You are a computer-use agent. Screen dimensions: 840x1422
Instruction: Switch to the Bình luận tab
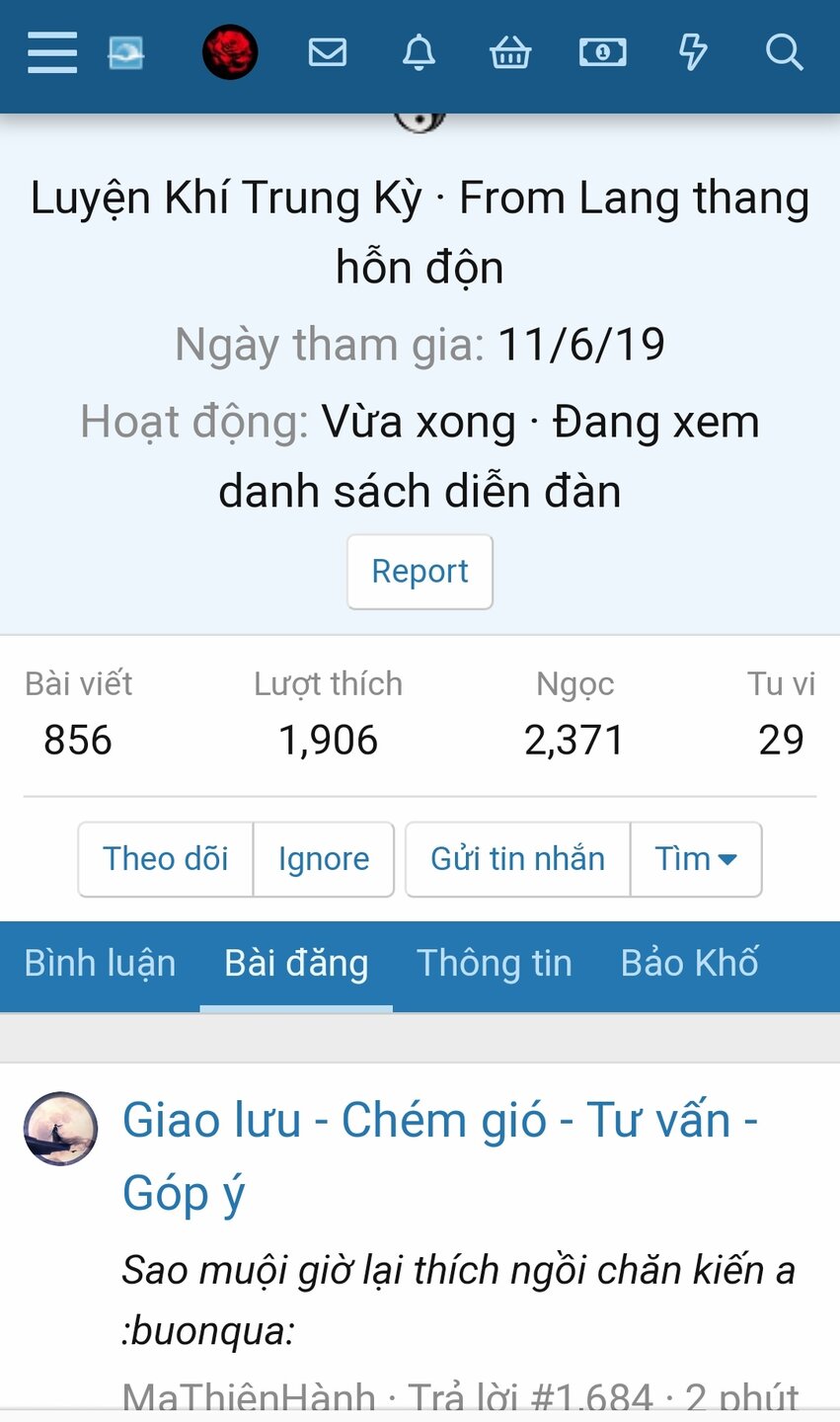(x=100, y=963)
